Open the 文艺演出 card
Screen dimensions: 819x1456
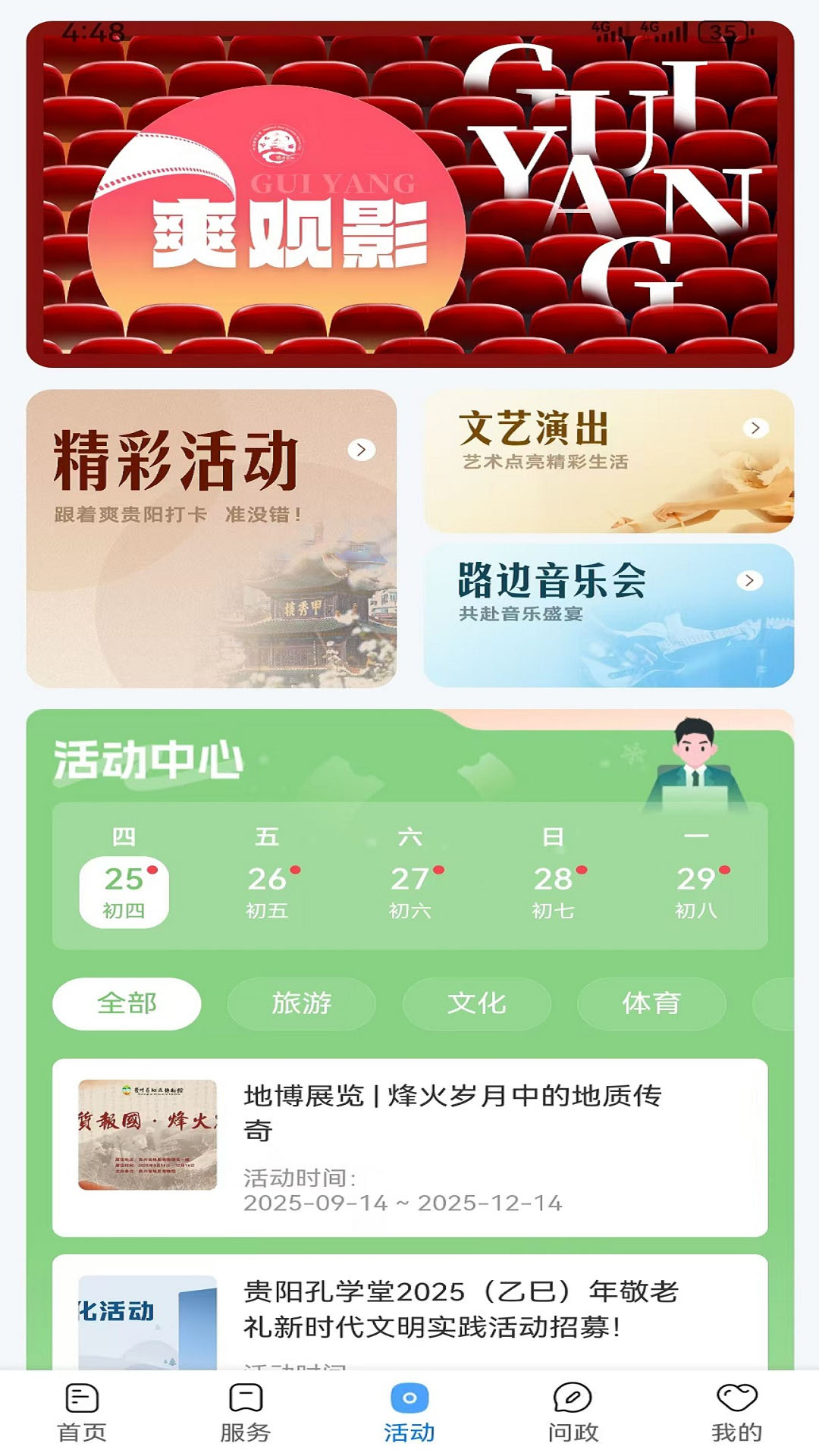tap(608, 461)
